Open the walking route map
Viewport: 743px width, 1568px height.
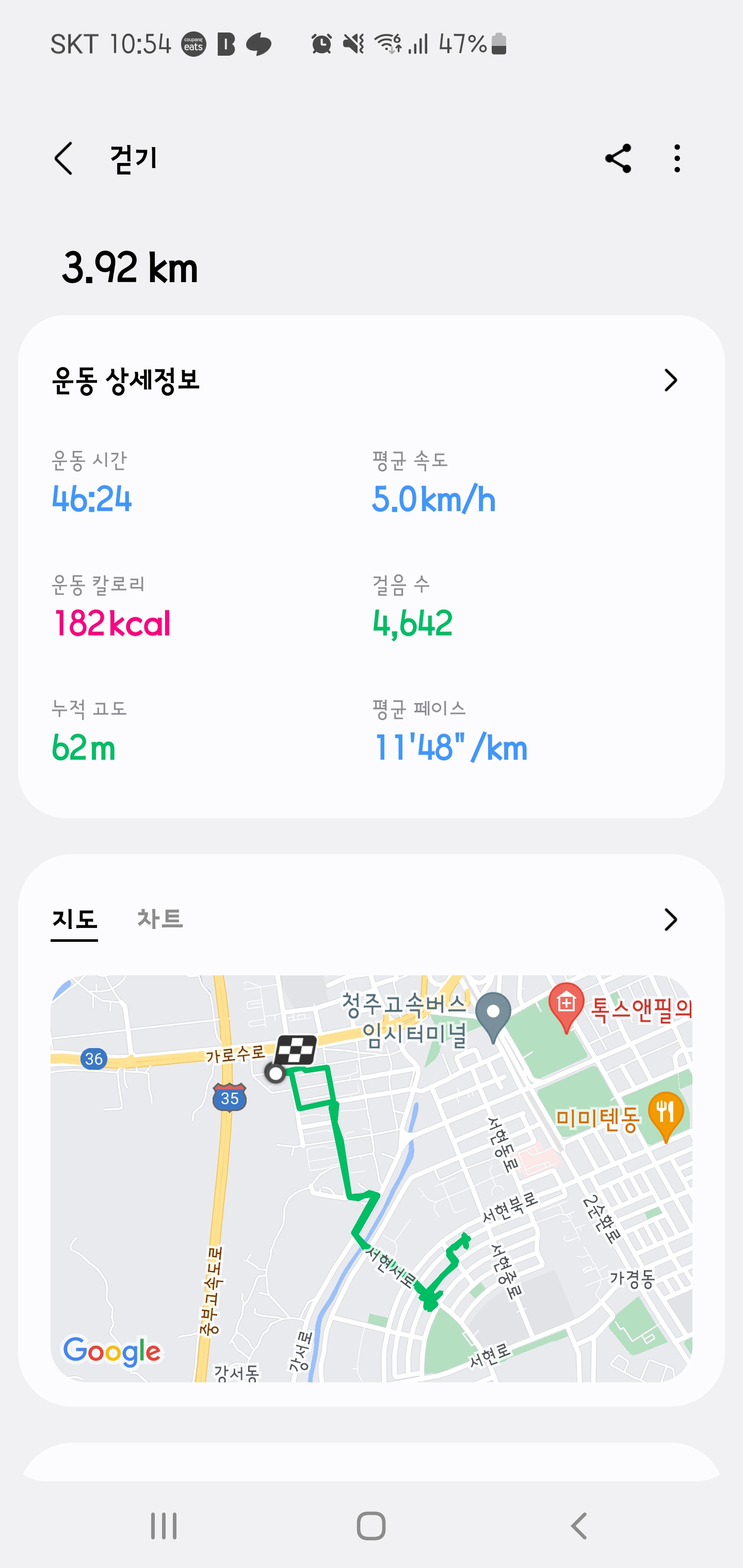coord(372,1179)
